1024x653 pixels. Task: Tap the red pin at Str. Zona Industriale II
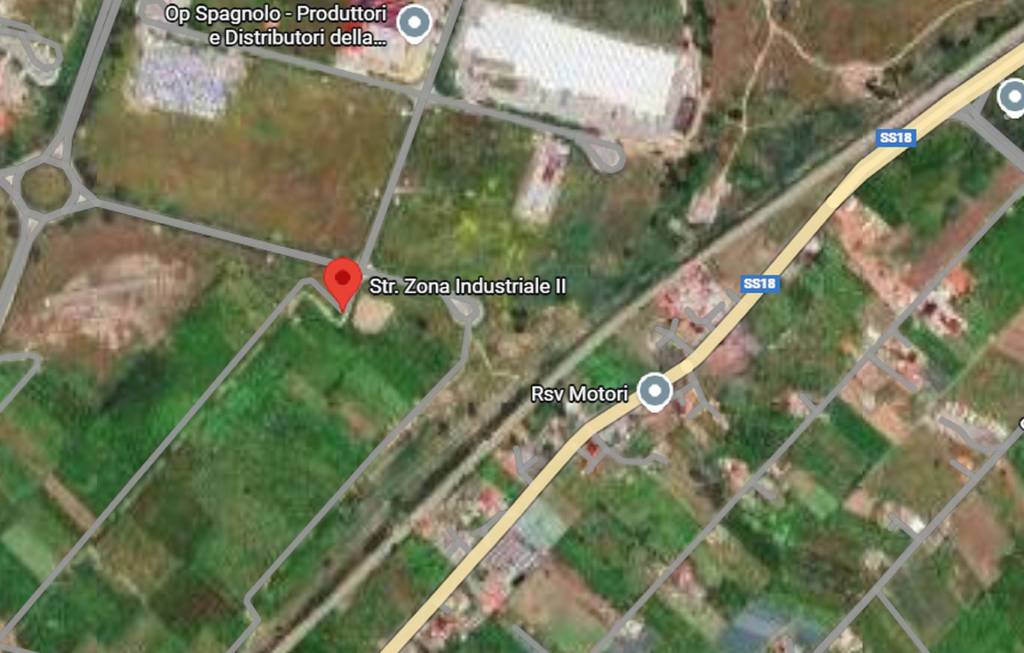pyautogui.click(x=343, y=279)
